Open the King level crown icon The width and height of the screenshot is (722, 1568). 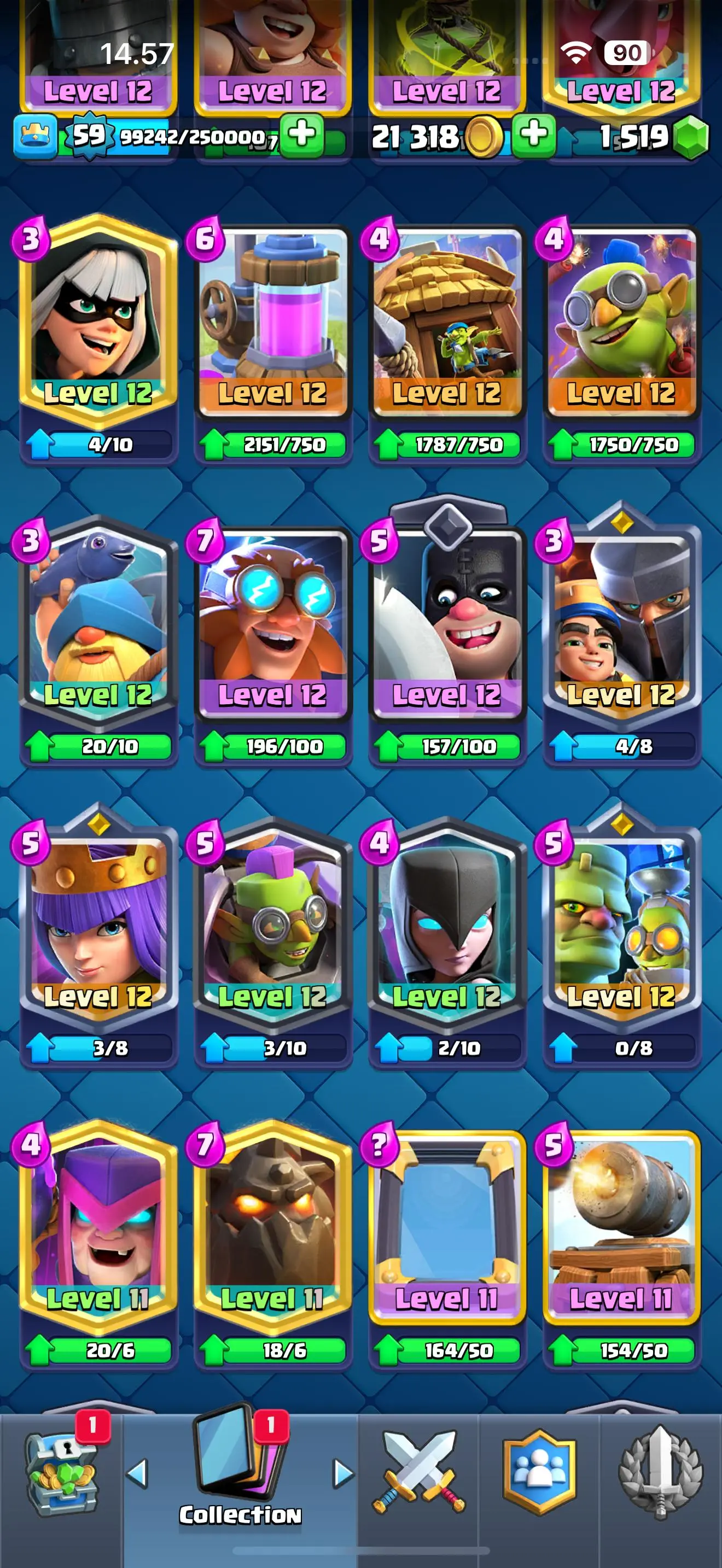(x=36, y=136)
